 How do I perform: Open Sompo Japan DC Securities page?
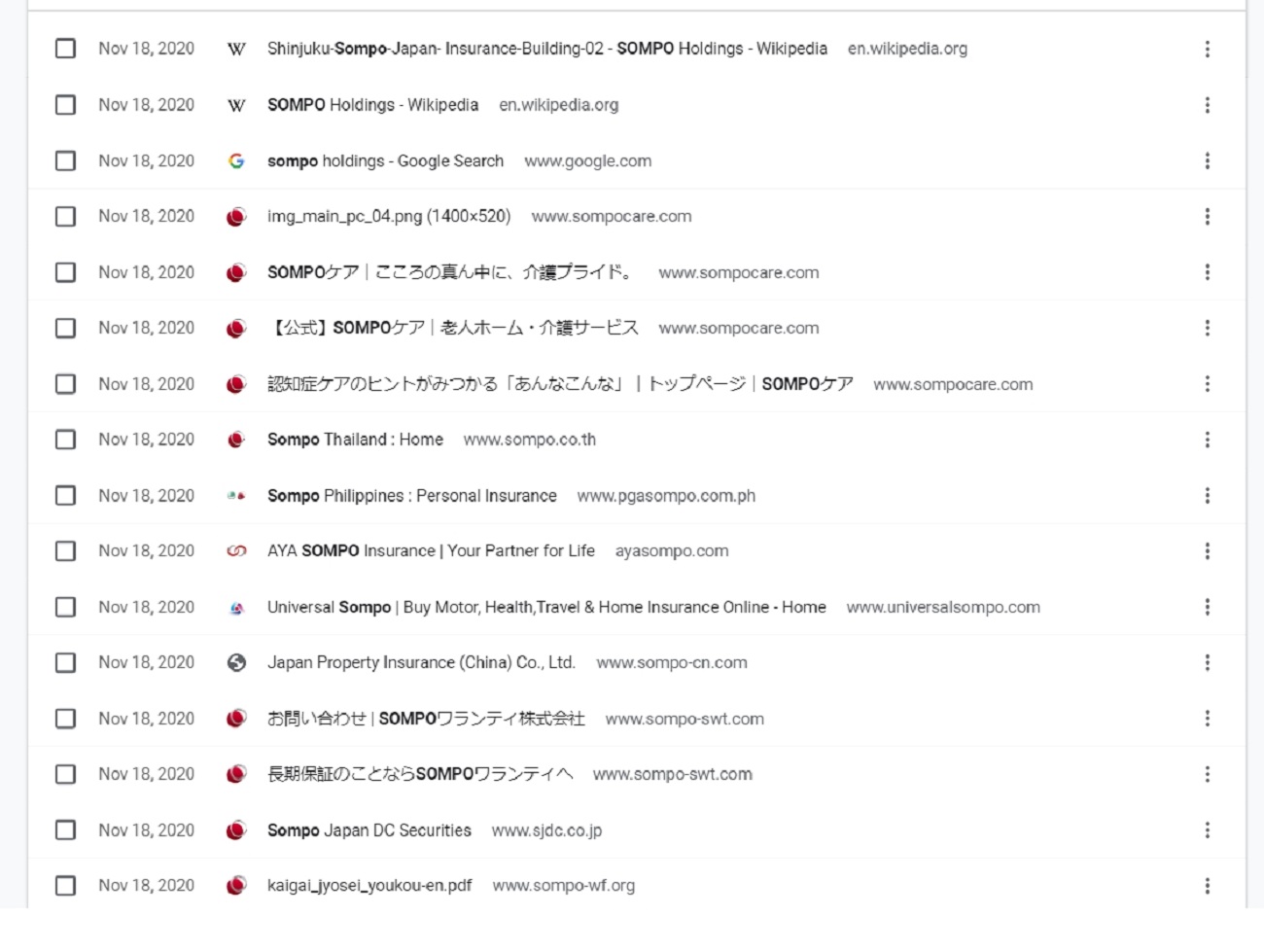point(369,830)
